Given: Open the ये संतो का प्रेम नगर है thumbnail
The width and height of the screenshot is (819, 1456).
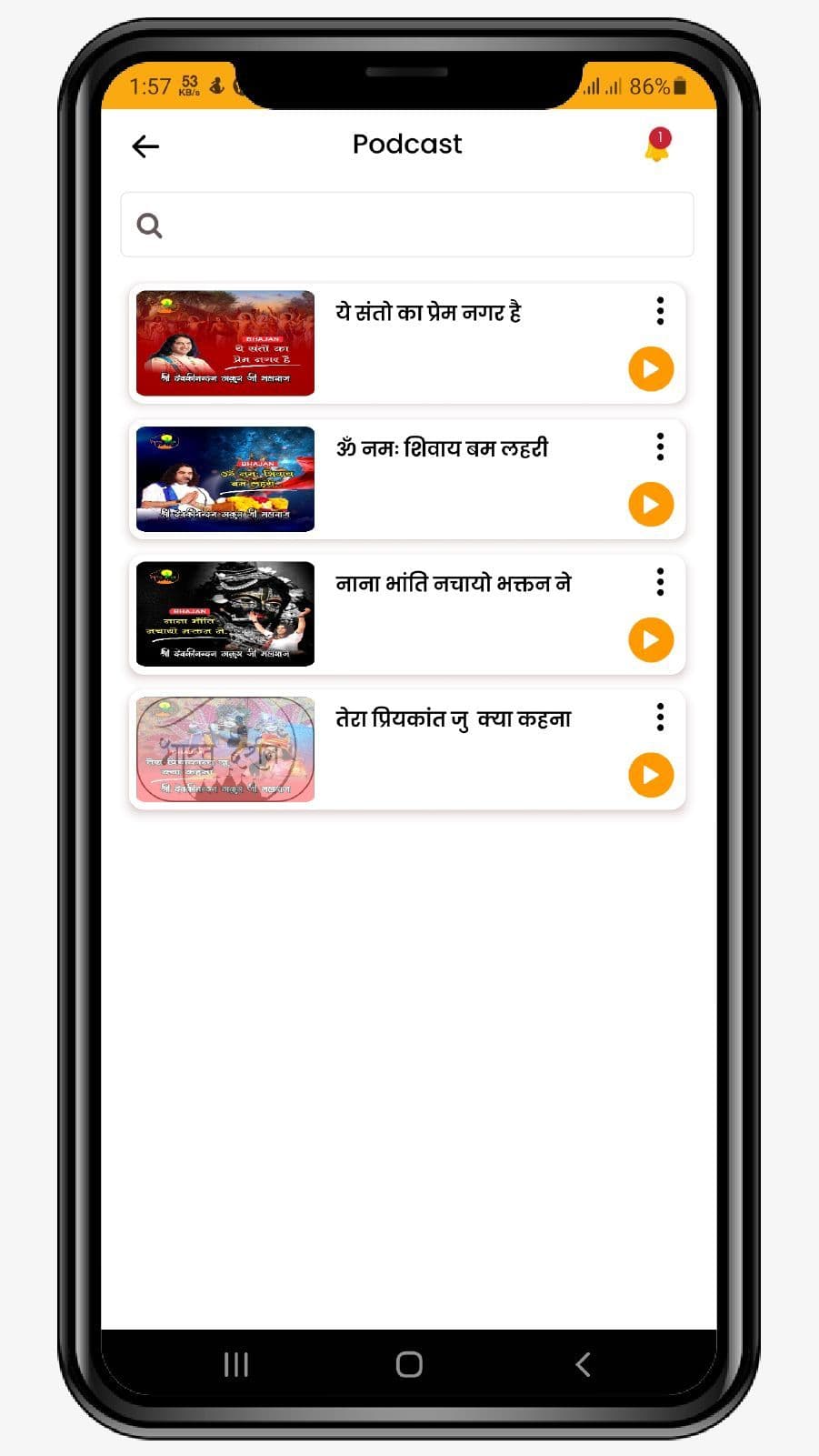Looking at the screenshot, I should pos(225,344).
